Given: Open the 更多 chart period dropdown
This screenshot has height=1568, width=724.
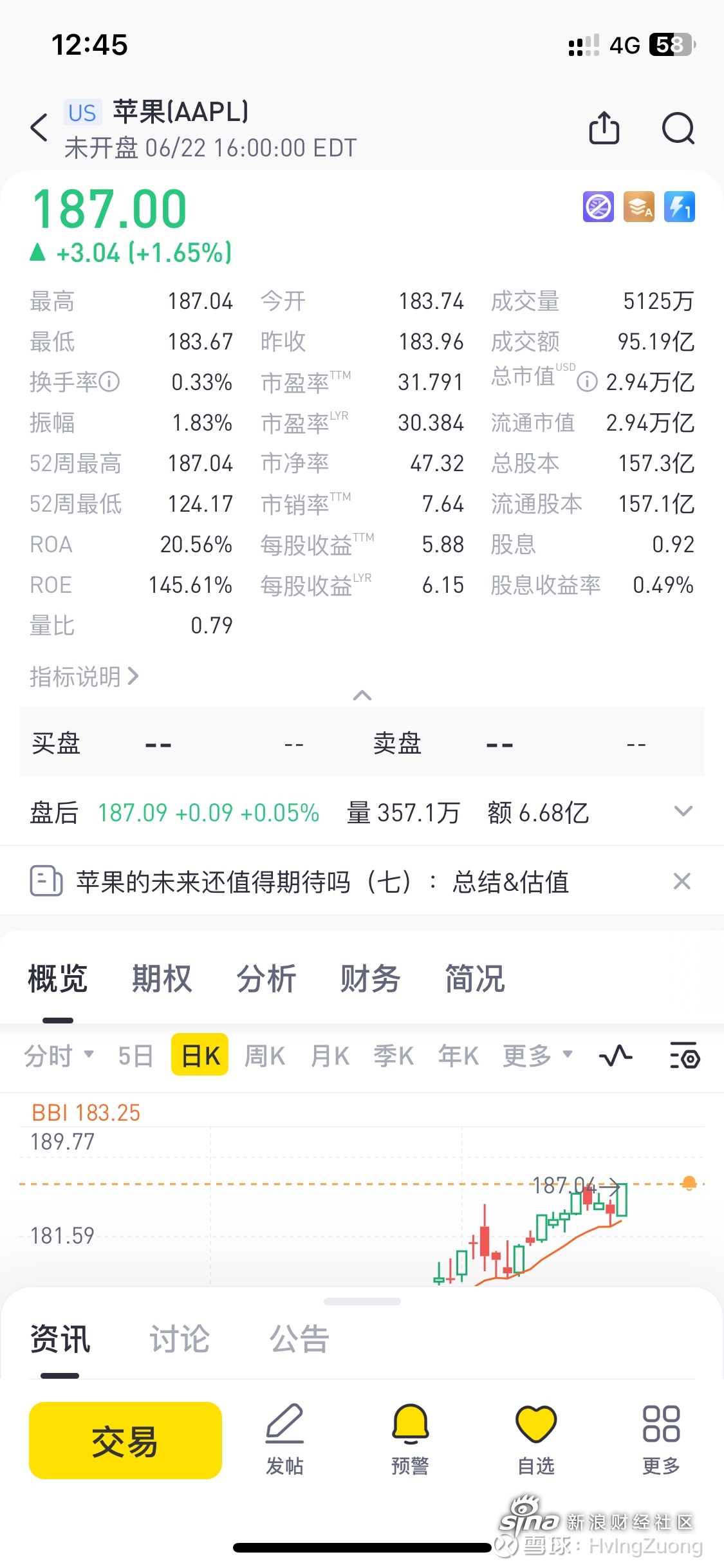Looking at the screenshot, I should pyautogui.click(x=537, y=1056).
